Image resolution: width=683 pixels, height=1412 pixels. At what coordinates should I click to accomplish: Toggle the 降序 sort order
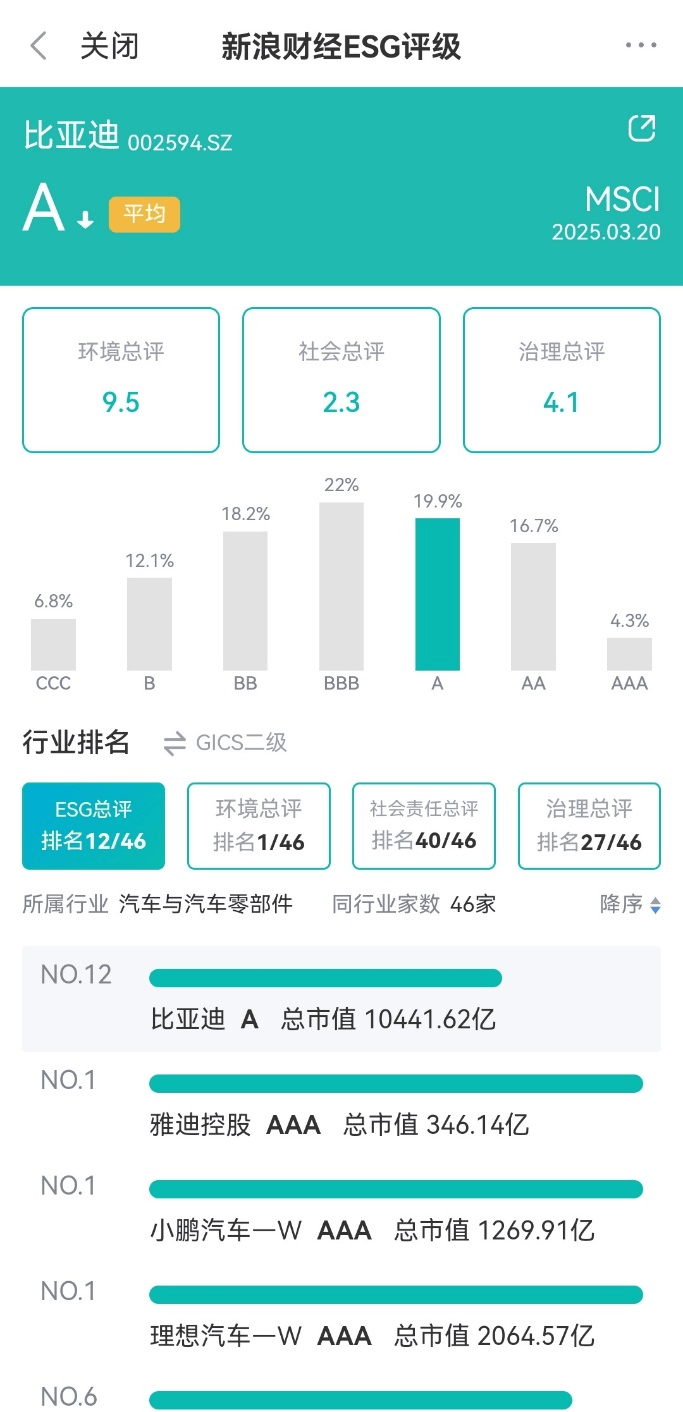(630, 905)
